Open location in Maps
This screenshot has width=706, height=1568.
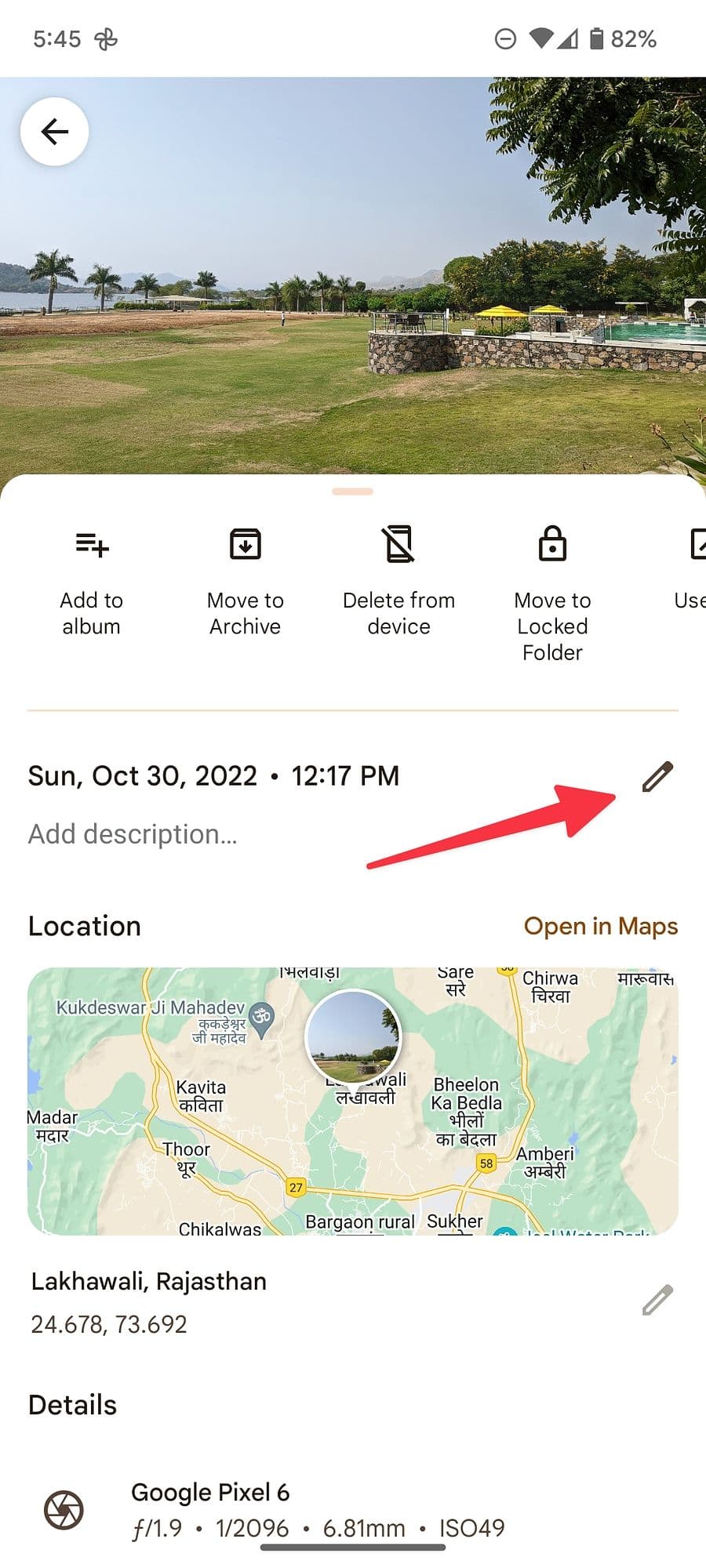(x=600, y=926)
